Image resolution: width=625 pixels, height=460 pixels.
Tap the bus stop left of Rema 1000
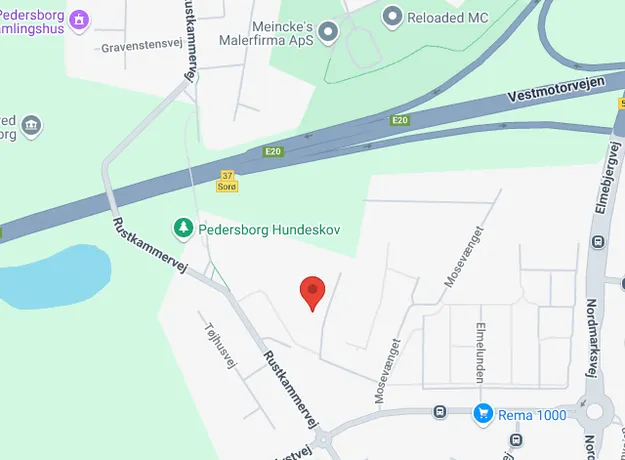point(439,412)
